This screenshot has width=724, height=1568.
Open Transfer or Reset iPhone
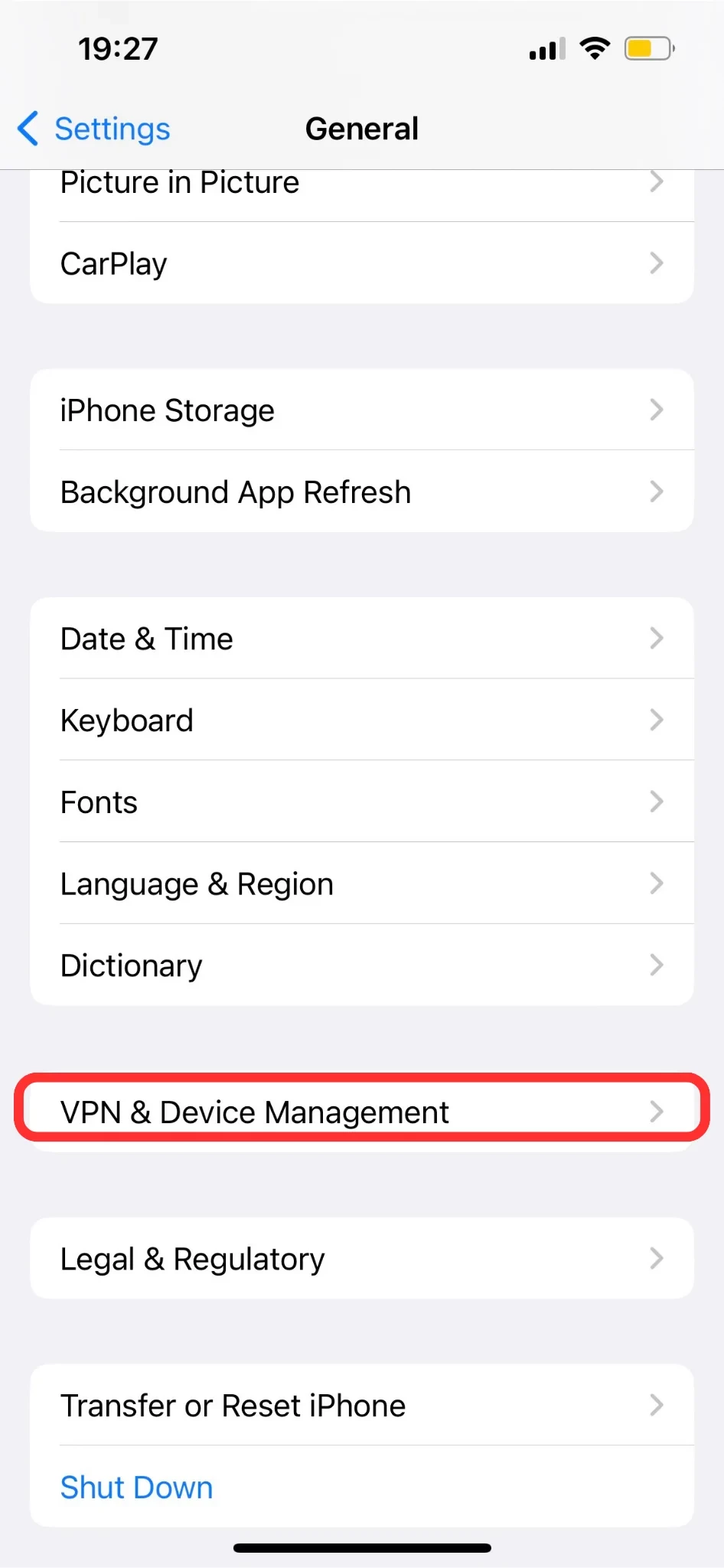pos(361,1405)
